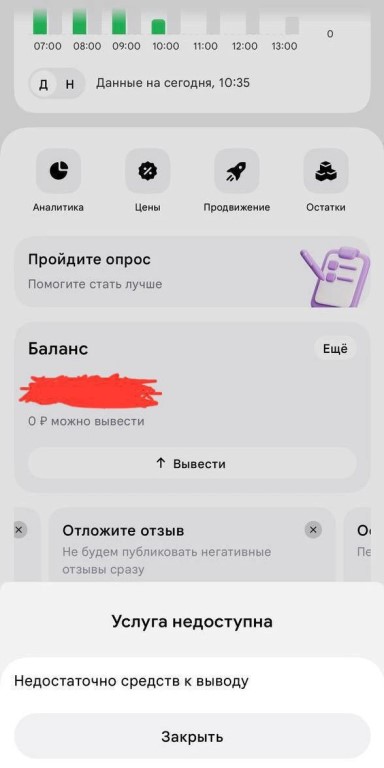
Task: Dismiss the 'Отложите отзыв' card
Action: pos(313,529)
